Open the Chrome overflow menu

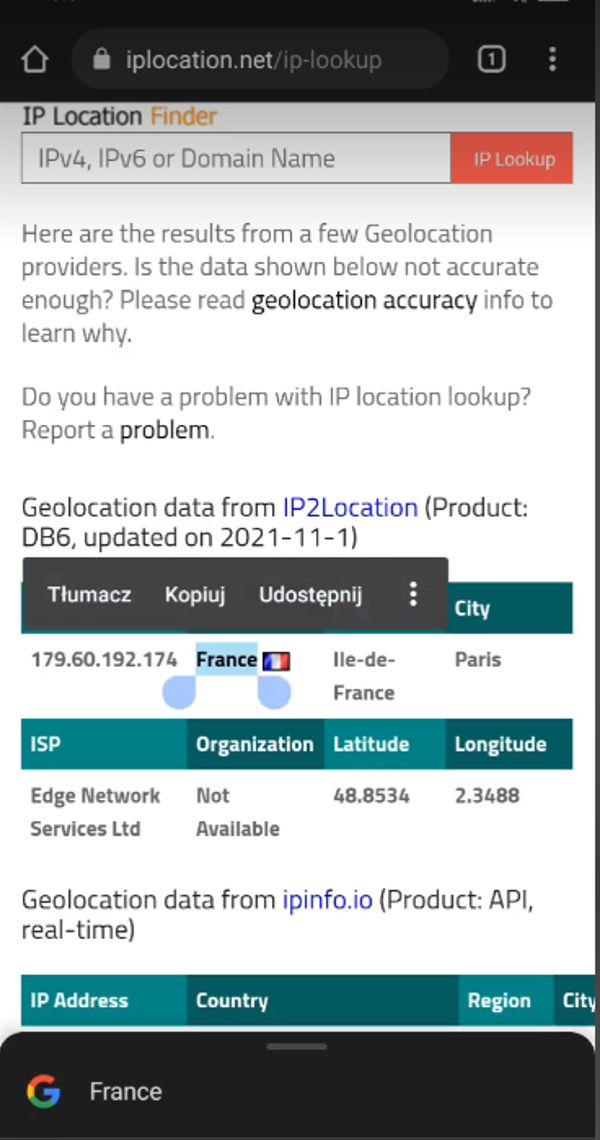click(552, 60)
